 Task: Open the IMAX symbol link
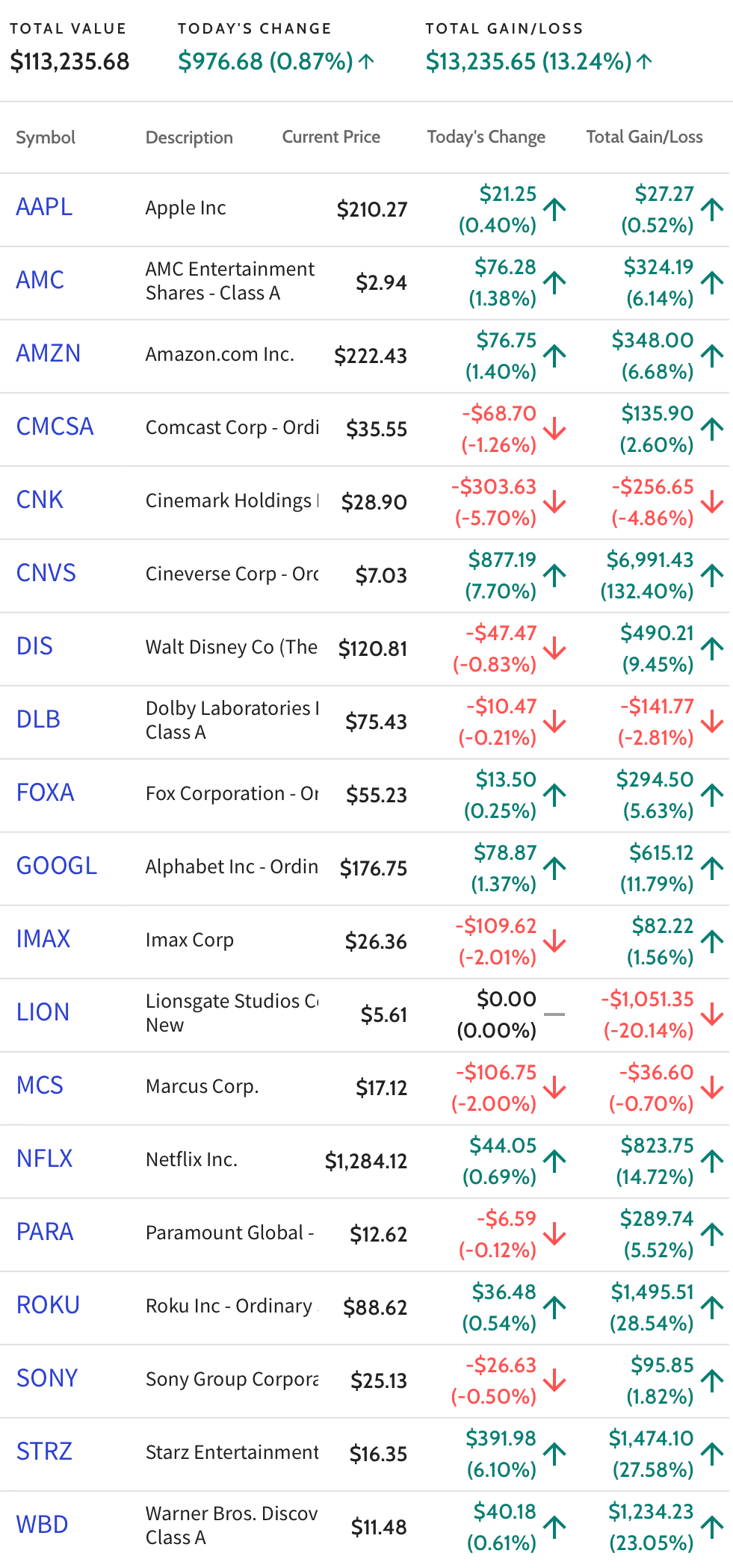pyautogui.click(x=43, y=939)
